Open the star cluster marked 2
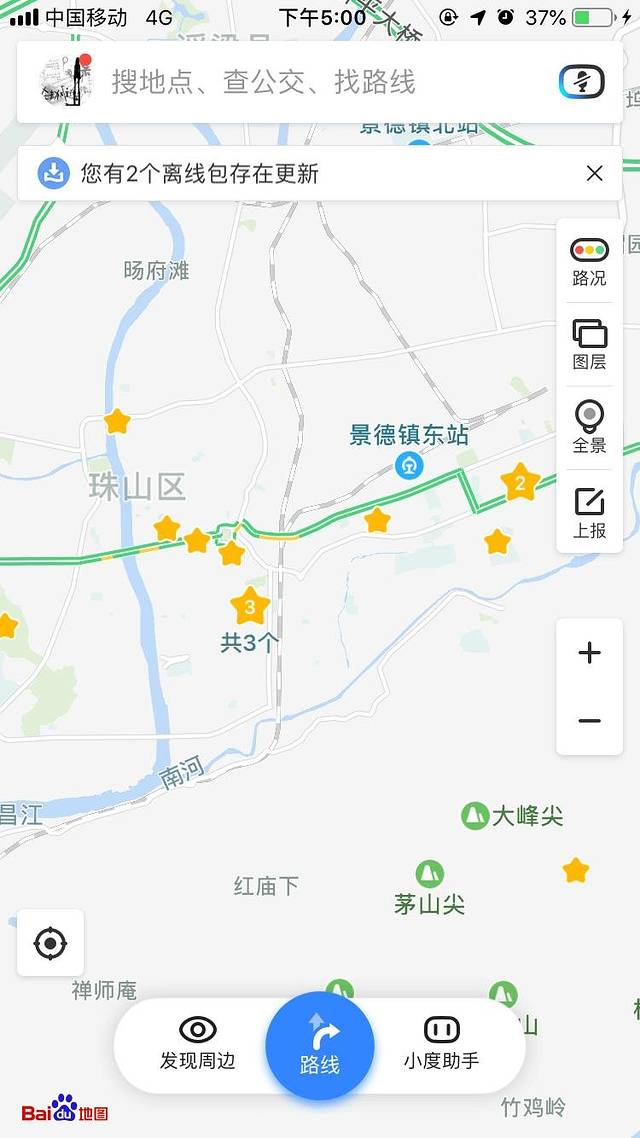The image size is (640, 1138). (519, 484)
